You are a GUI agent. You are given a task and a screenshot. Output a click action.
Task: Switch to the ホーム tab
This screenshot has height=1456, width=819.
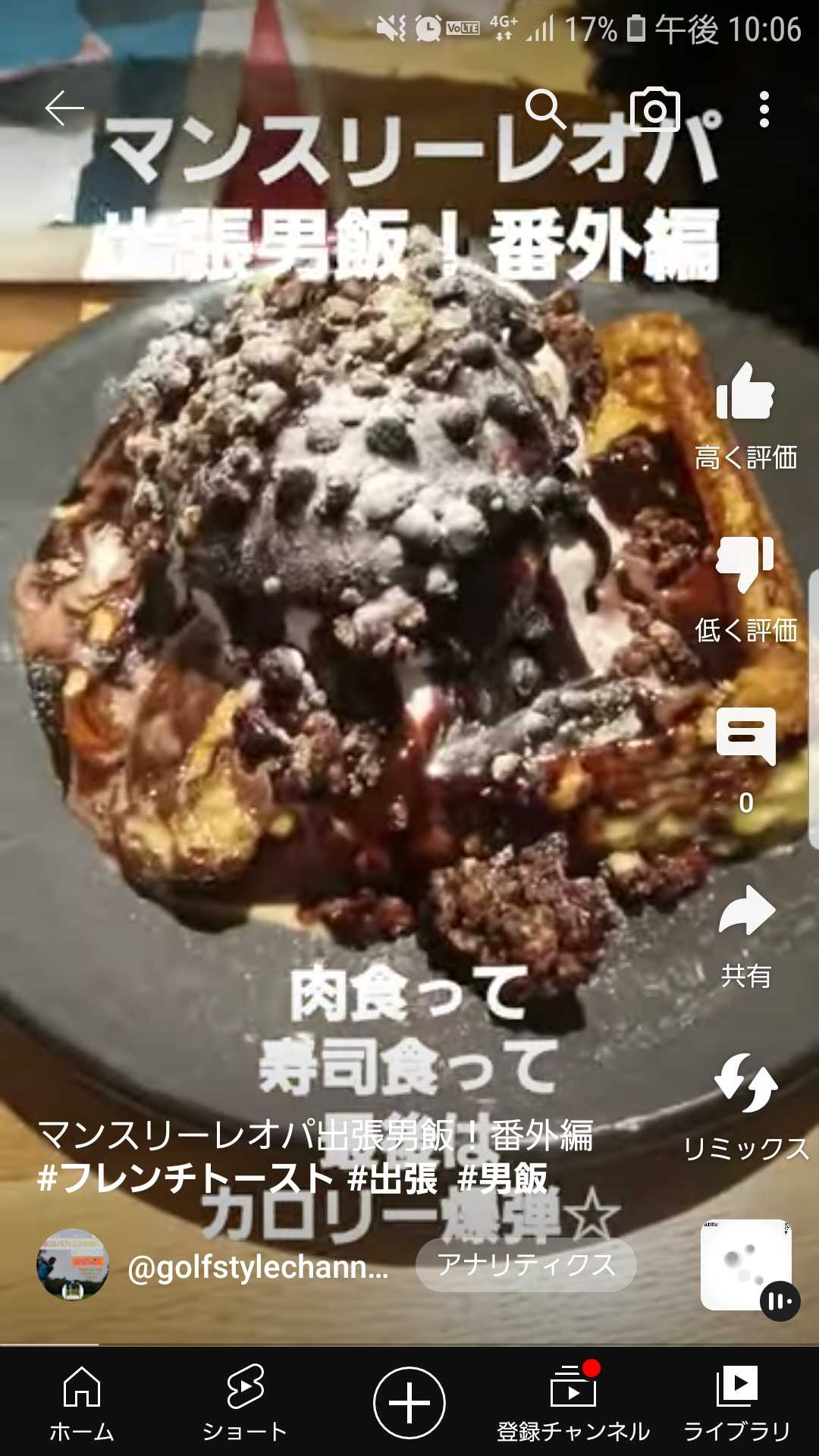click(x=82, y=1401)
